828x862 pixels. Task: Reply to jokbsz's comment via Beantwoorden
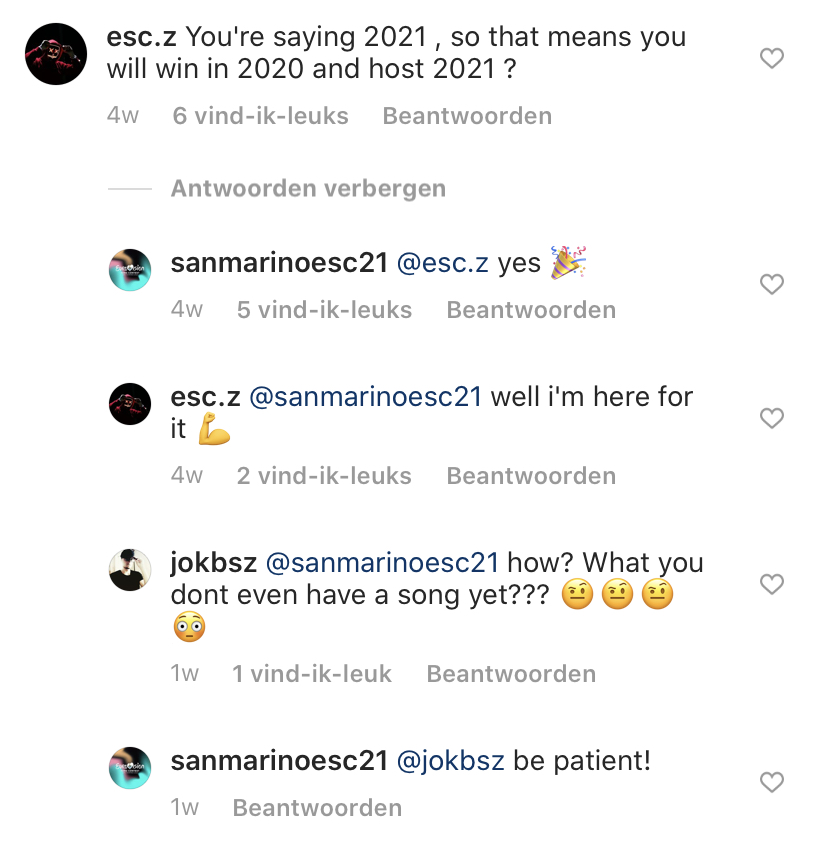pos(511,674)
